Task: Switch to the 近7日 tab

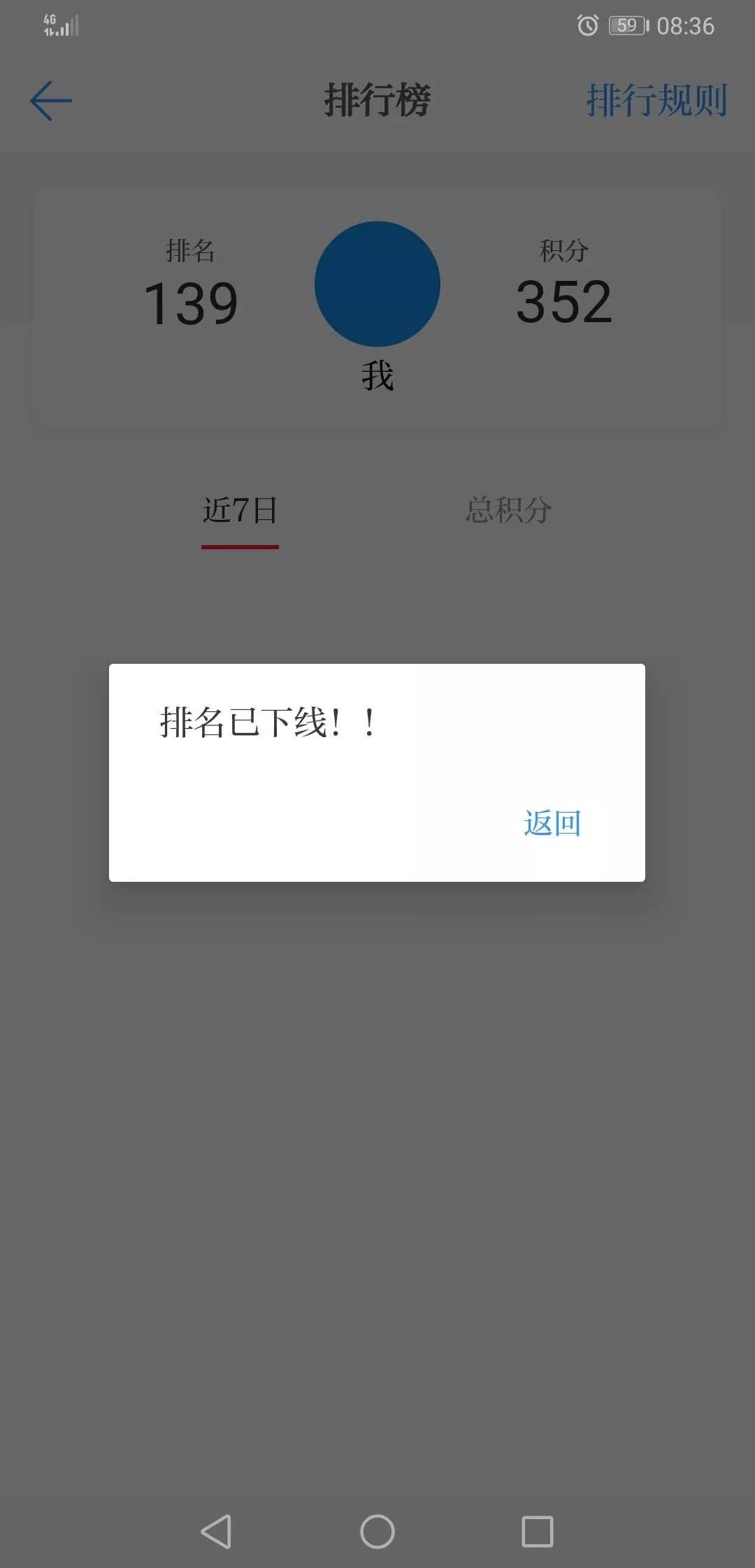Action: tap(240, 510)
